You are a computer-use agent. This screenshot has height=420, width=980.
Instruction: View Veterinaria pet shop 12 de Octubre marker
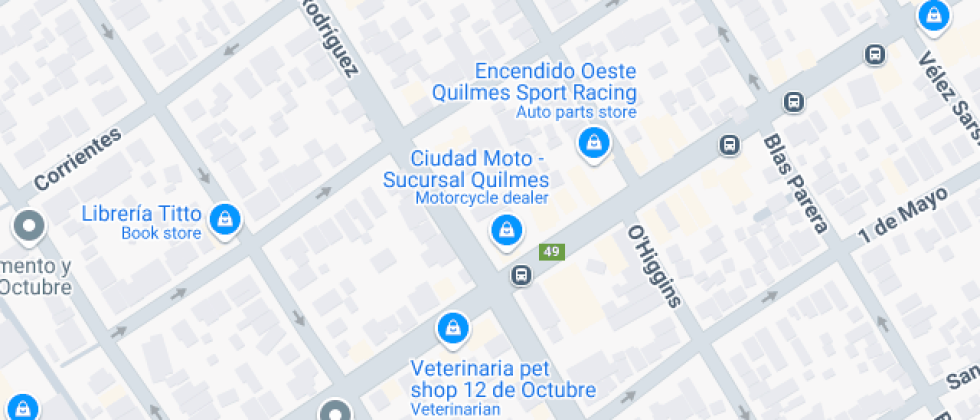point(453,327)
